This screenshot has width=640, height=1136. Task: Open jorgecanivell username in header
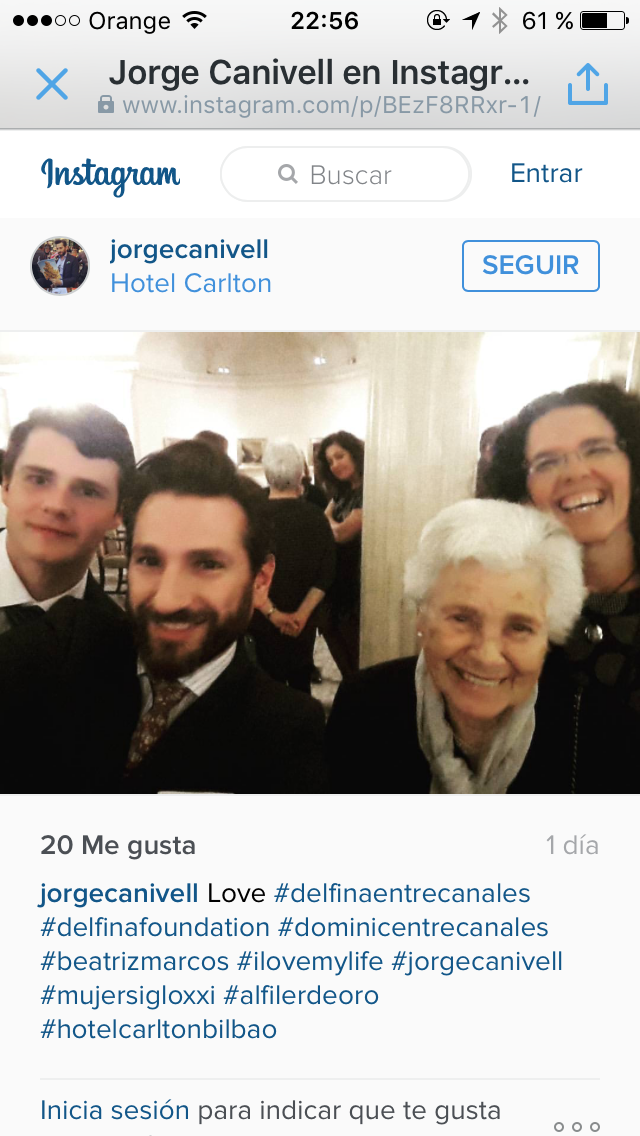(x=189, y=250)
